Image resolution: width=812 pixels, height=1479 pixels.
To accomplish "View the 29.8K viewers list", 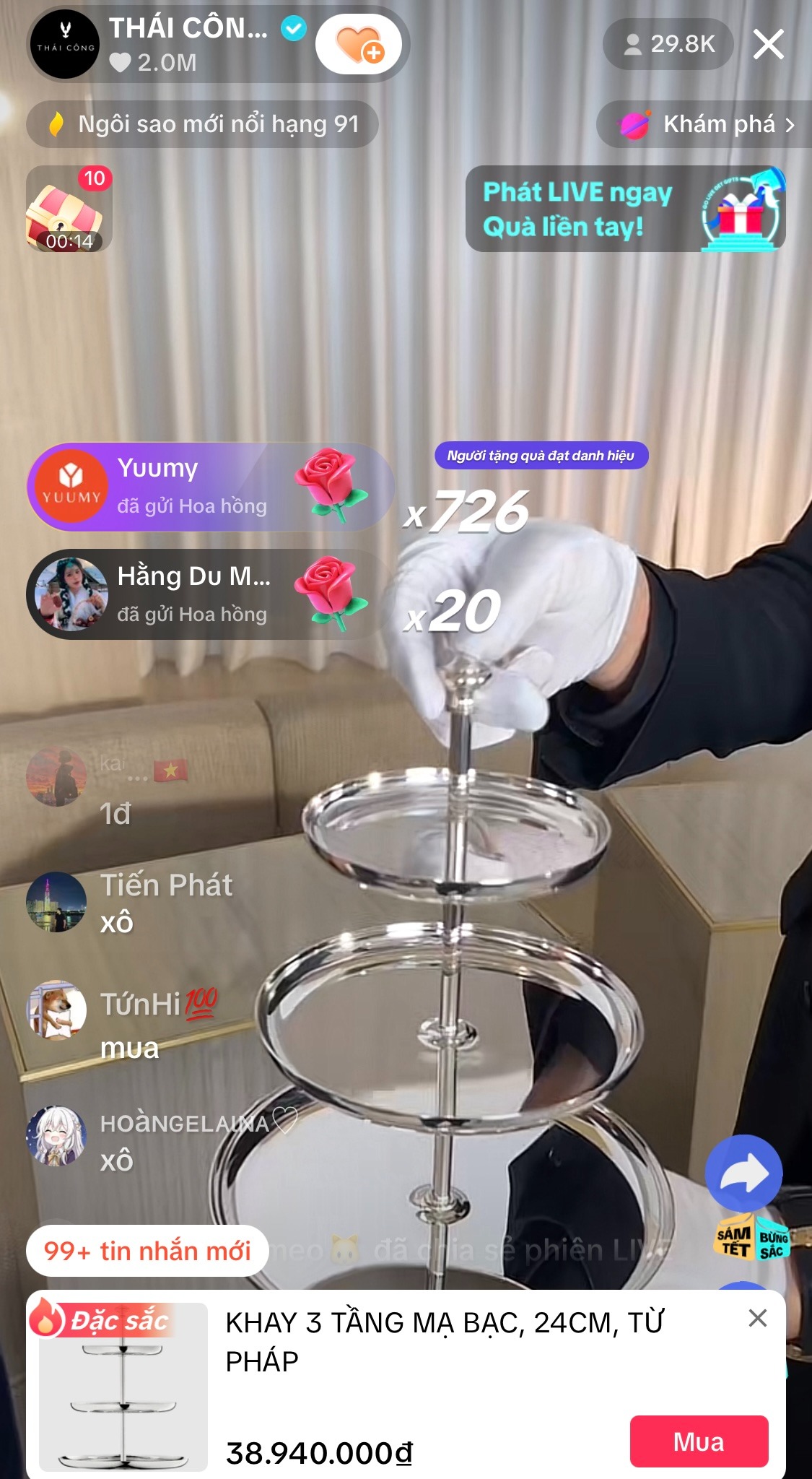I will click(668, 44).
